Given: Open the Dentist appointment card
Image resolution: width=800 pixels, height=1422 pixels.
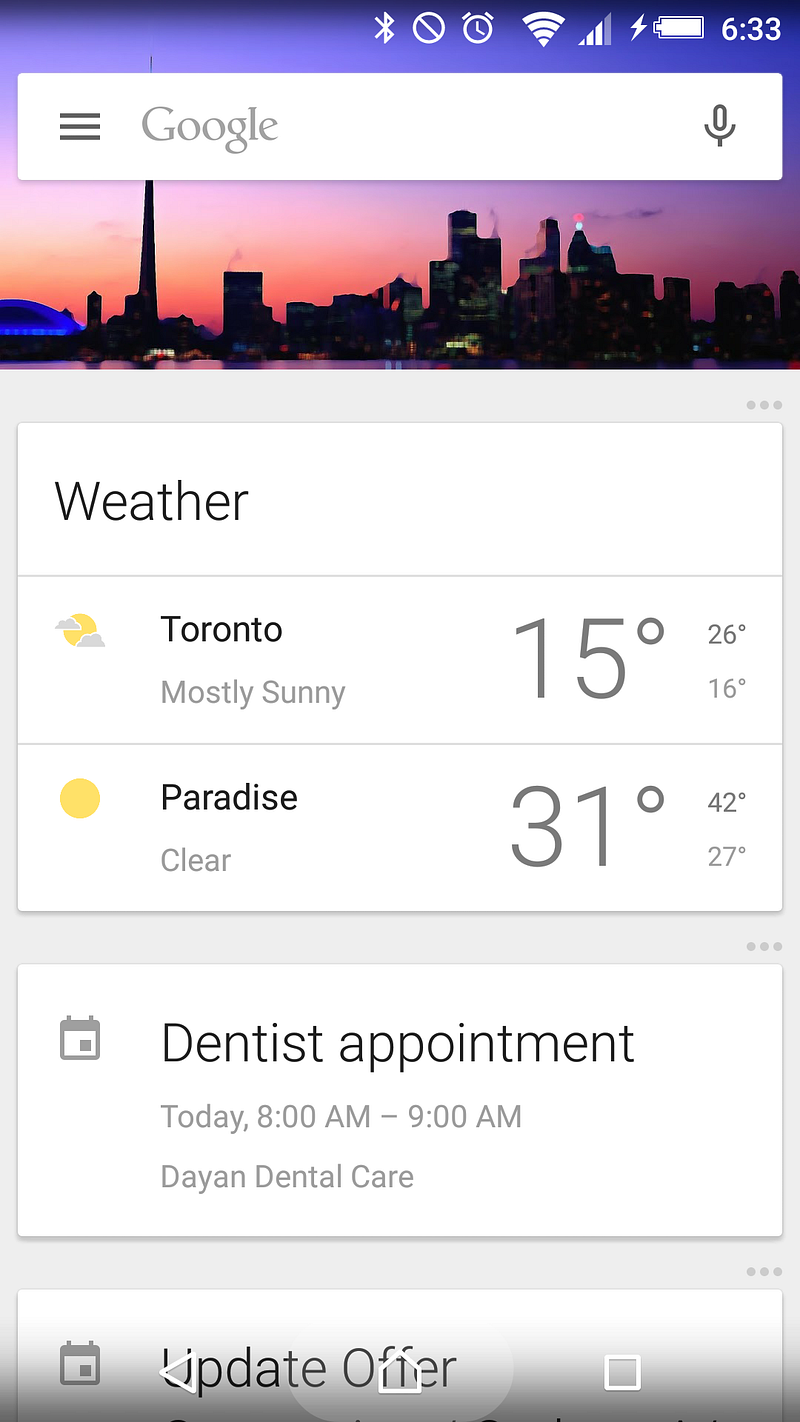Looking at the screenshot, I should pos(400,1100).
